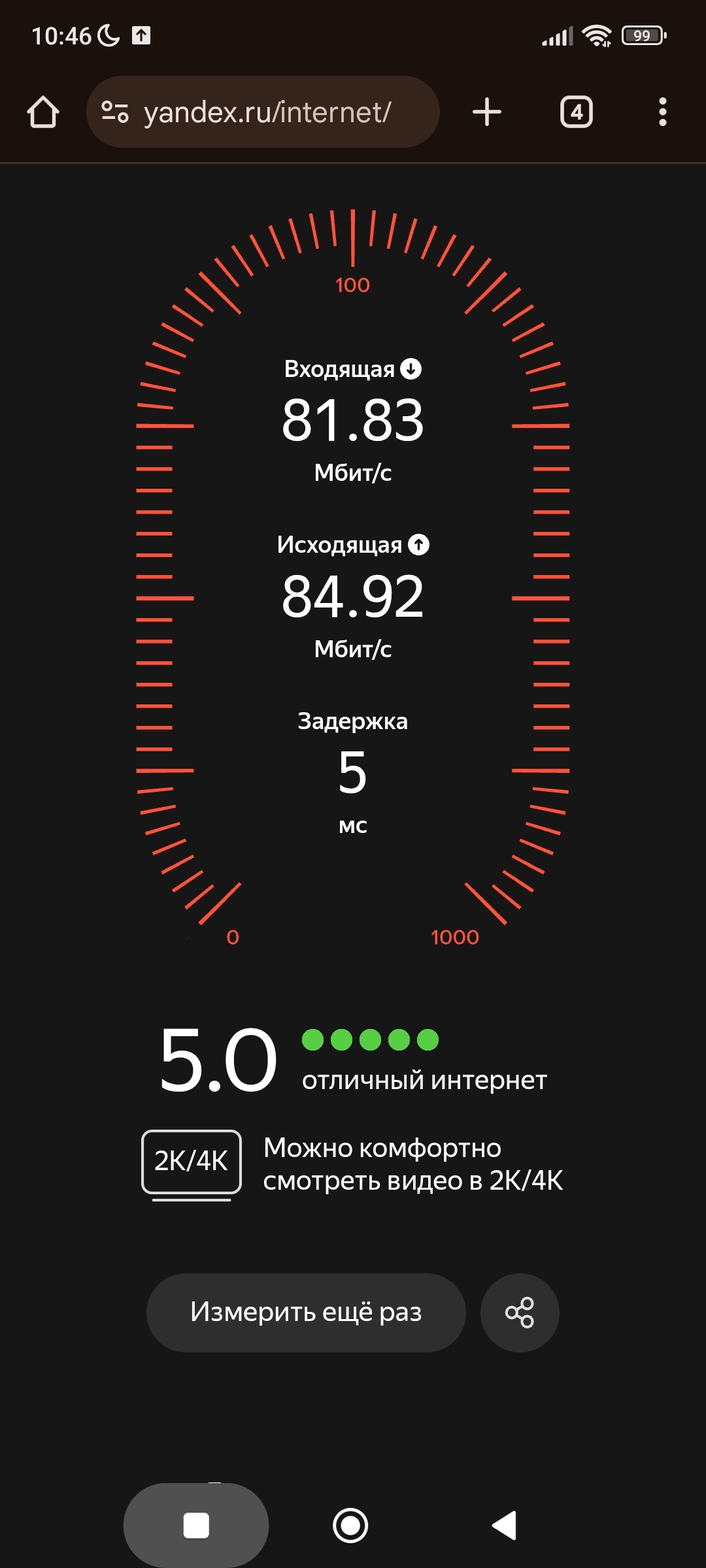
Task: Open the tab switcher showing 4 tabs
Action: click(x=576, y=112)
